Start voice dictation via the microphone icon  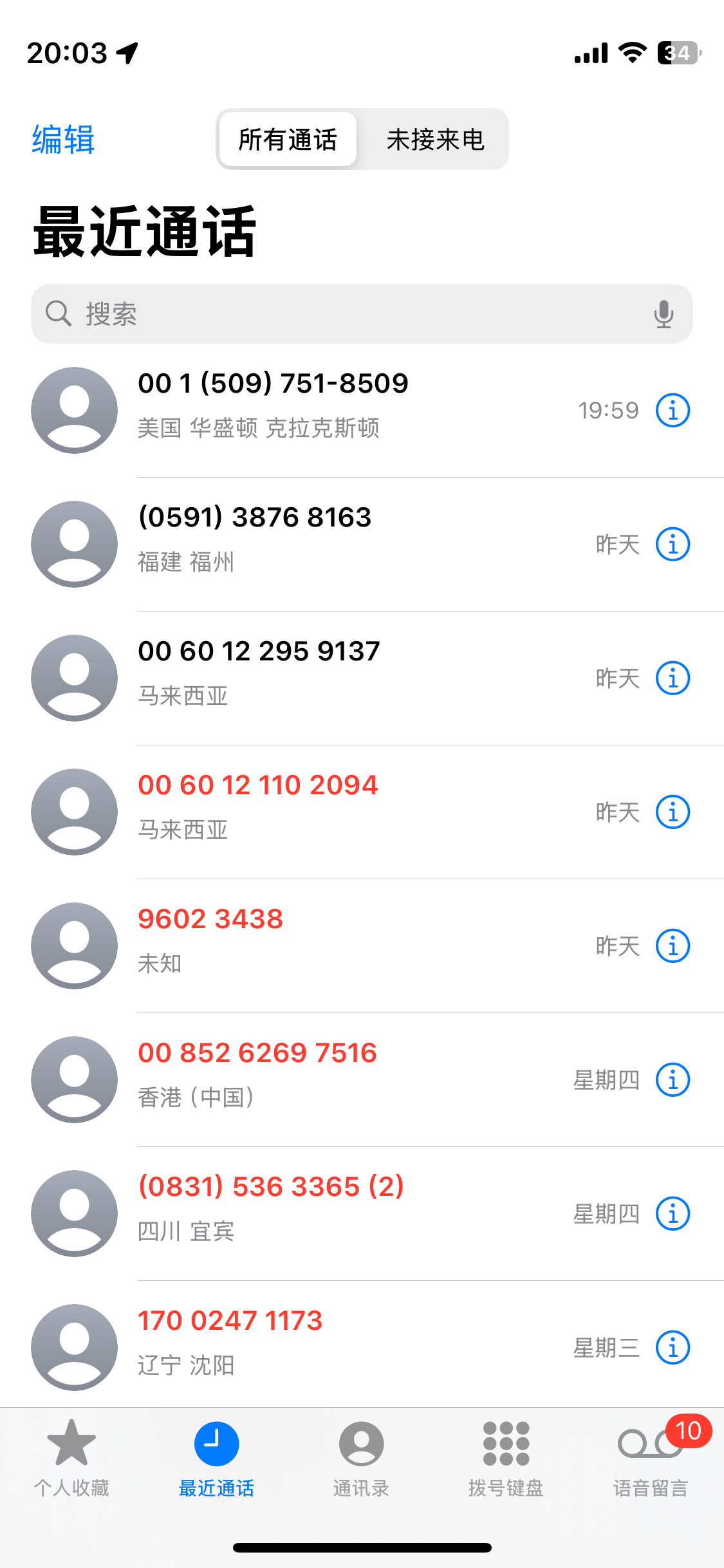(x=663, y=314)
